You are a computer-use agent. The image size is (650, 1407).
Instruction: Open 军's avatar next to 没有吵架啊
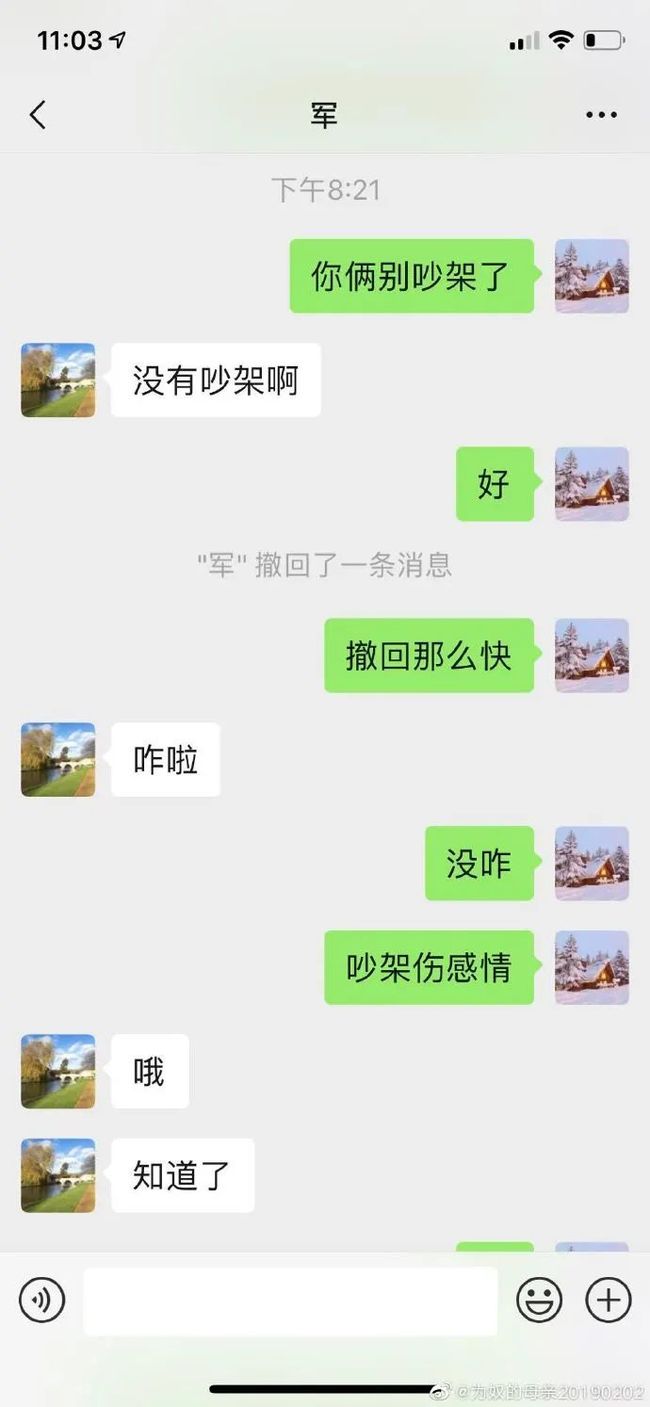(58, 380)
